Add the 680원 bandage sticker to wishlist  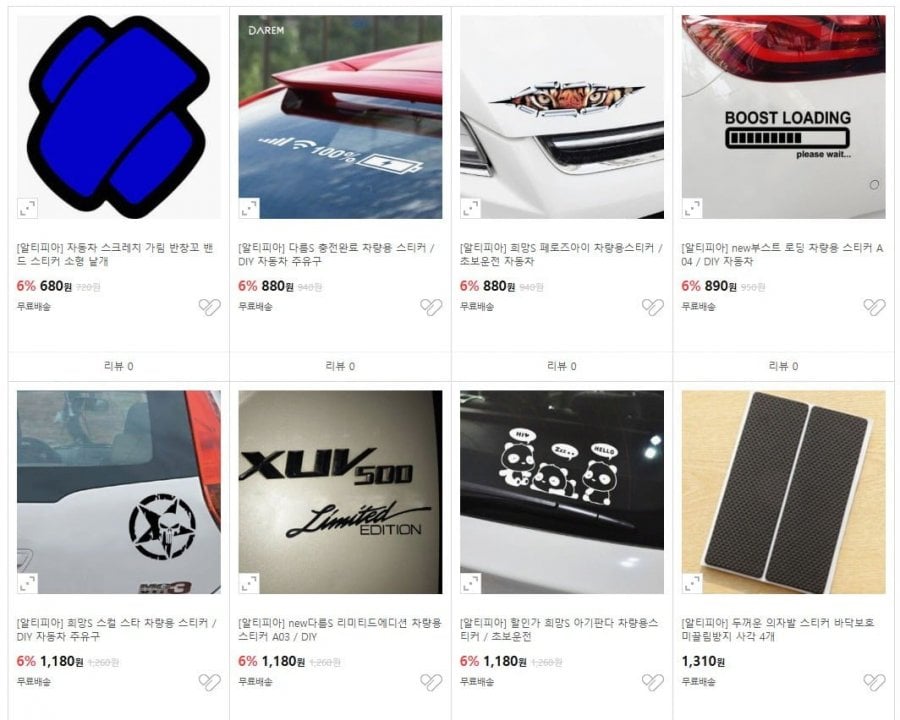coord(209,307)
